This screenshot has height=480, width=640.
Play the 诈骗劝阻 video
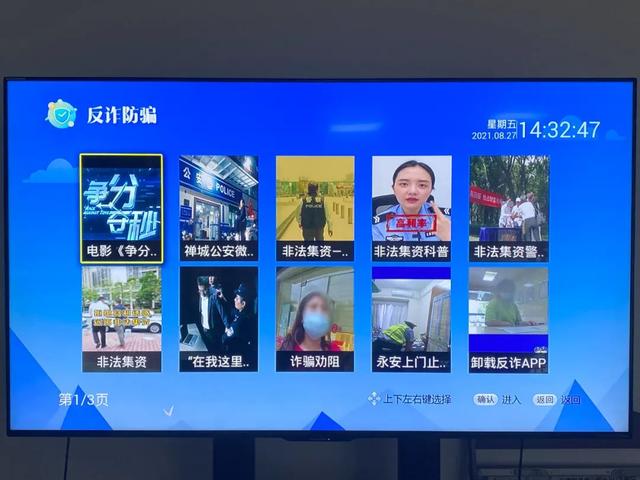(315, 318)
